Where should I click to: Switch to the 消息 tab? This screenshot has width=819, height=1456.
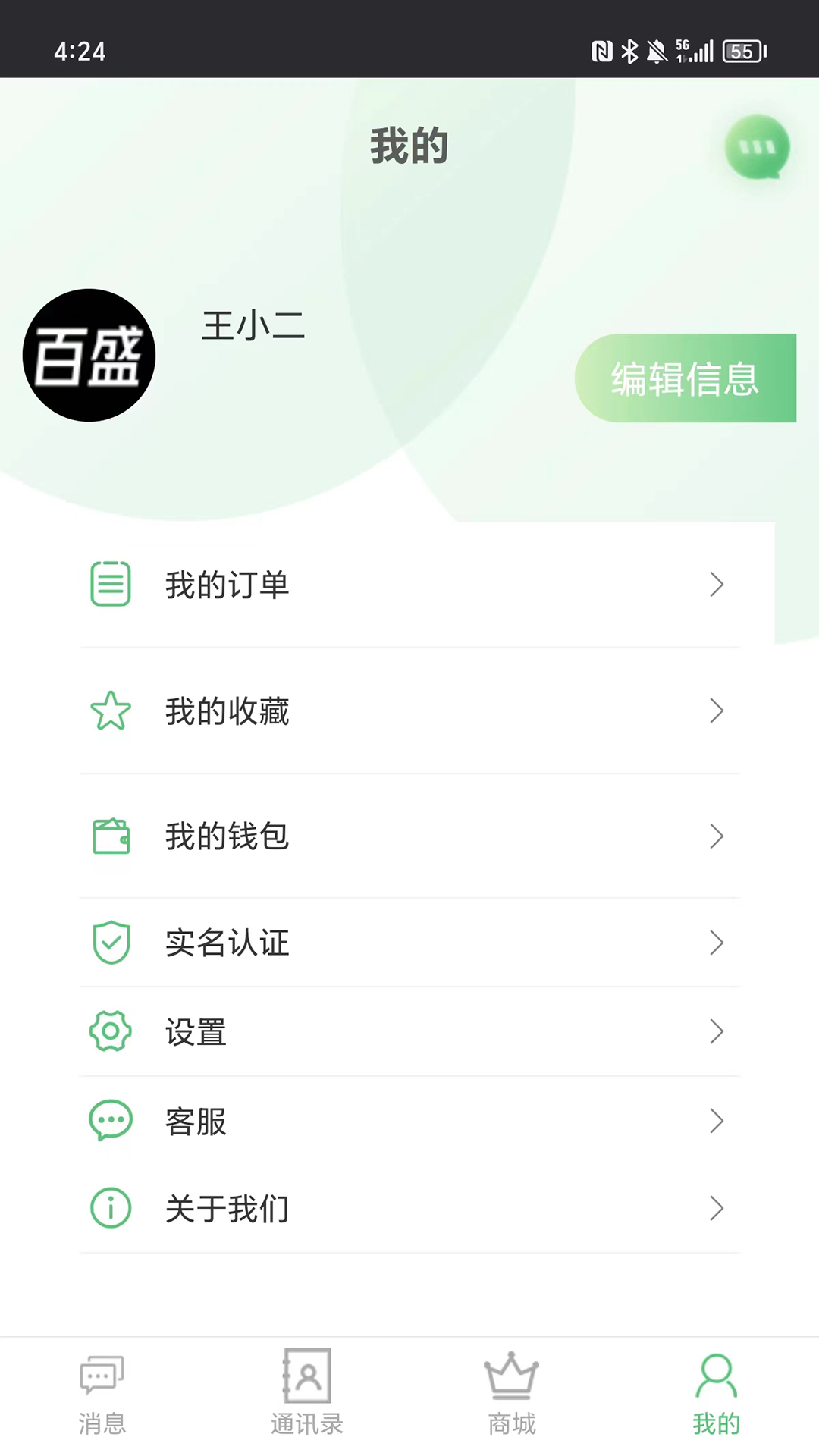(x=102, y=1394)
